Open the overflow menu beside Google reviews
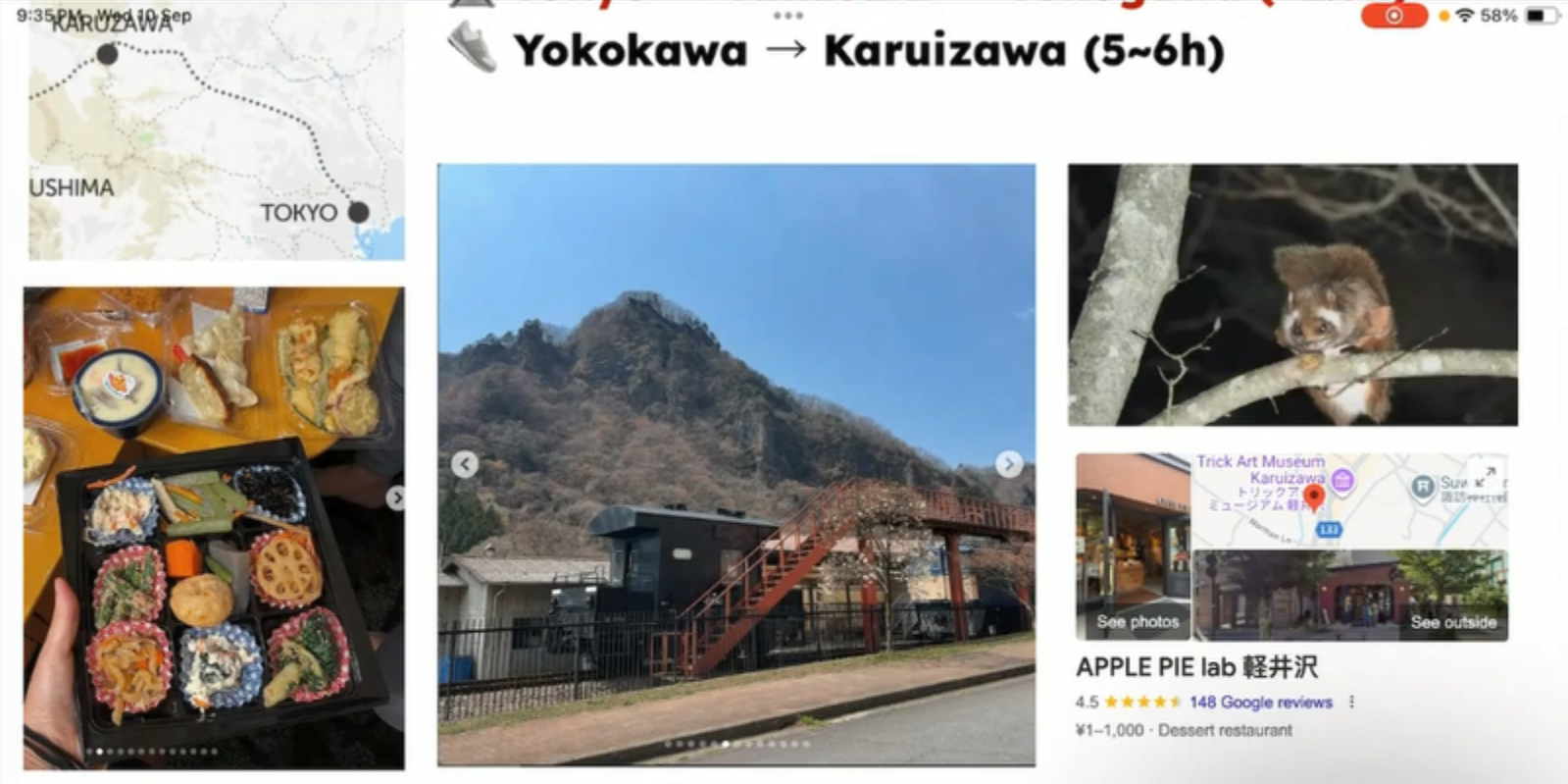 1351,702
